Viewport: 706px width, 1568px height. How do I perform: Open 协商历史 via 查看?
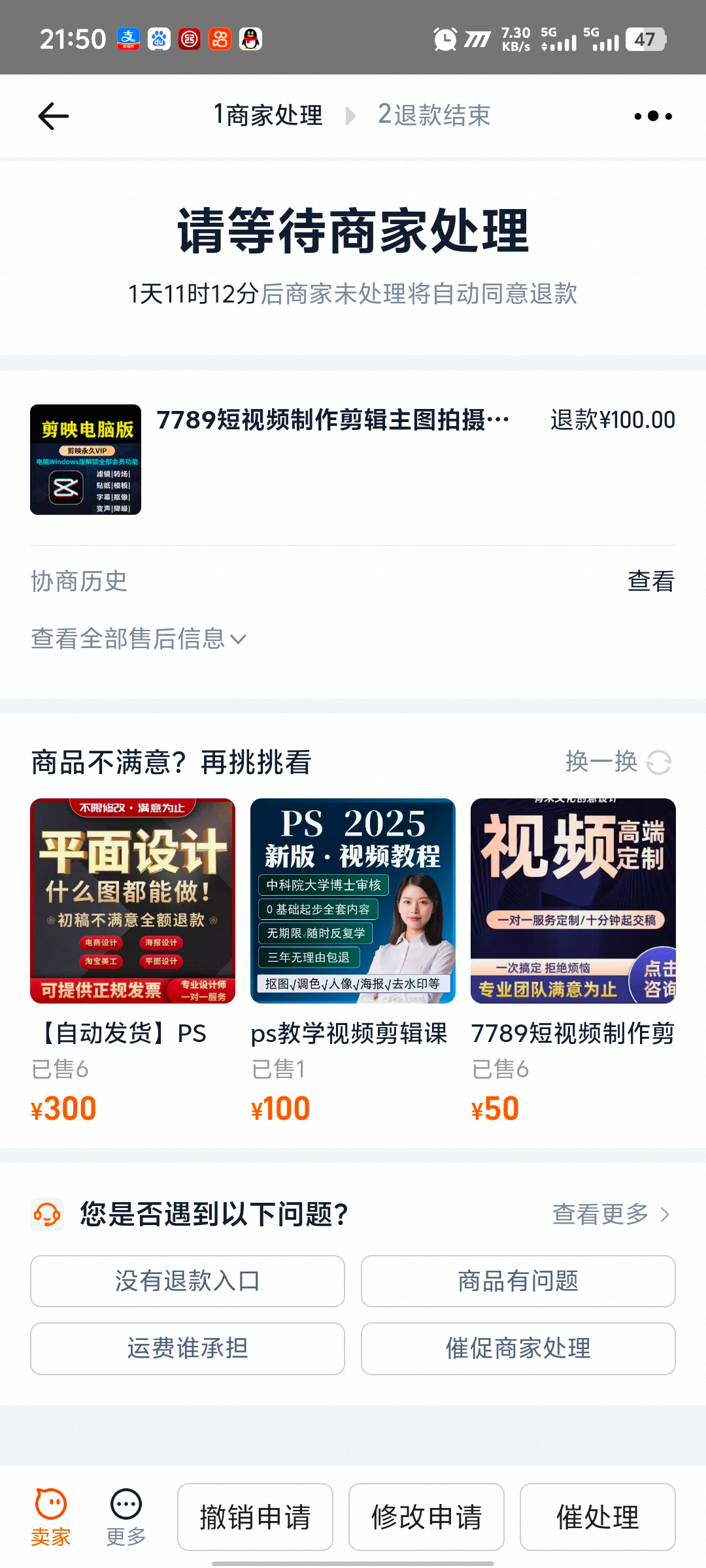[x=650, y=581]
